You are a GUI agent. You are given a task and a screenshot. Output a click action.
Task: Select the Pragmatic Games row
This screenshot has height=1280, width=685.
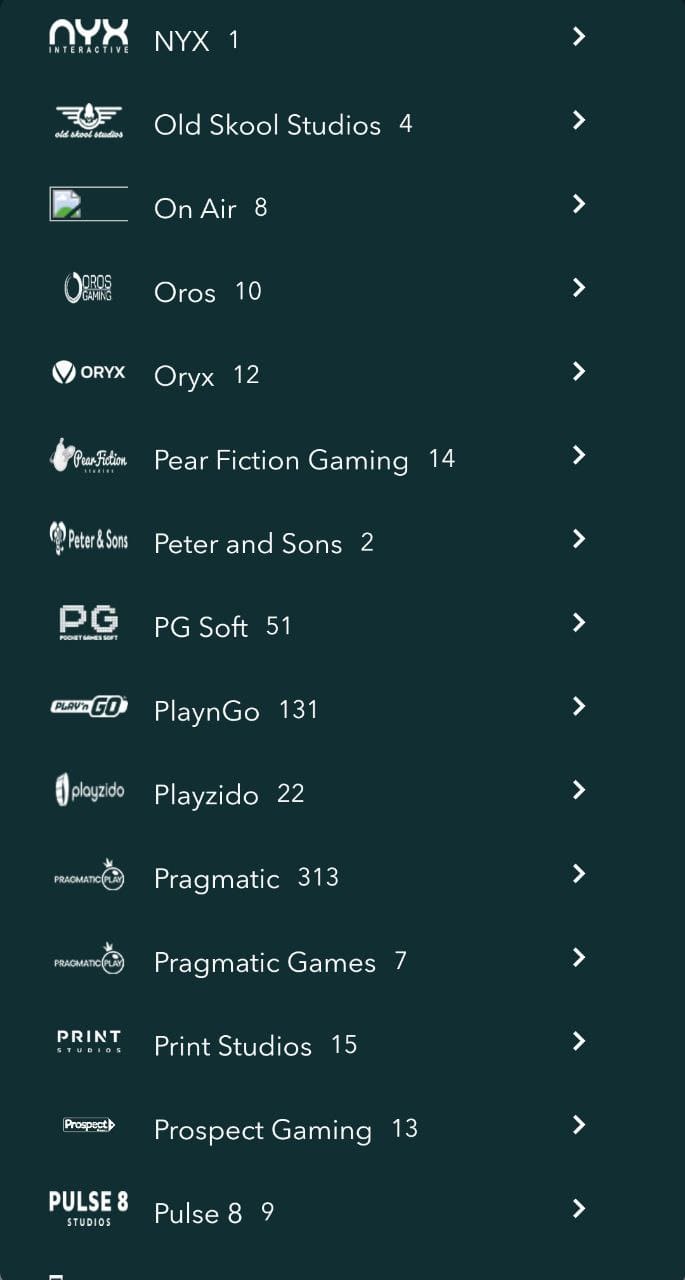(265, 962)
